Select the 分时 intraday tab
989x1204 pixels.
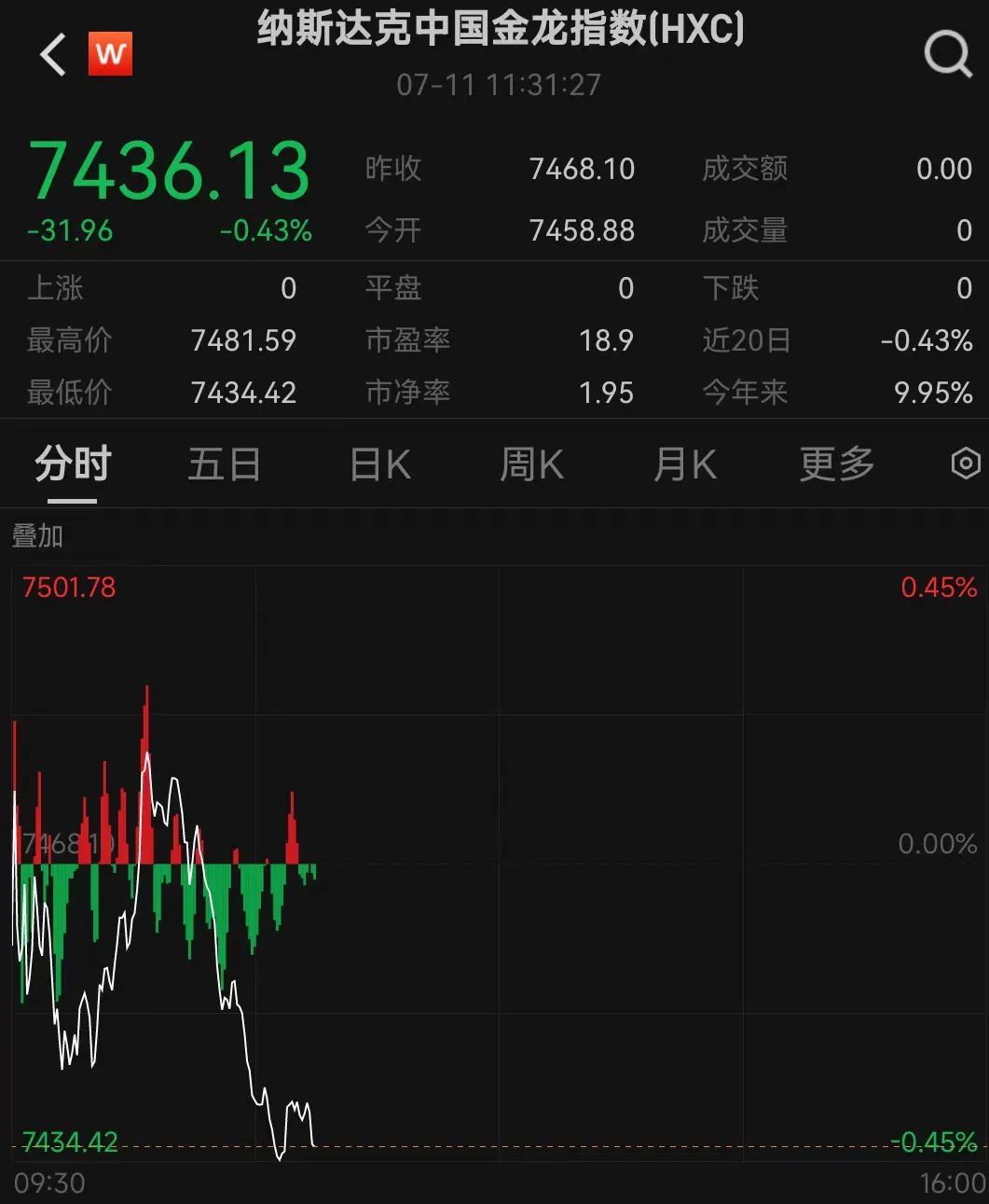coord(73,464)
